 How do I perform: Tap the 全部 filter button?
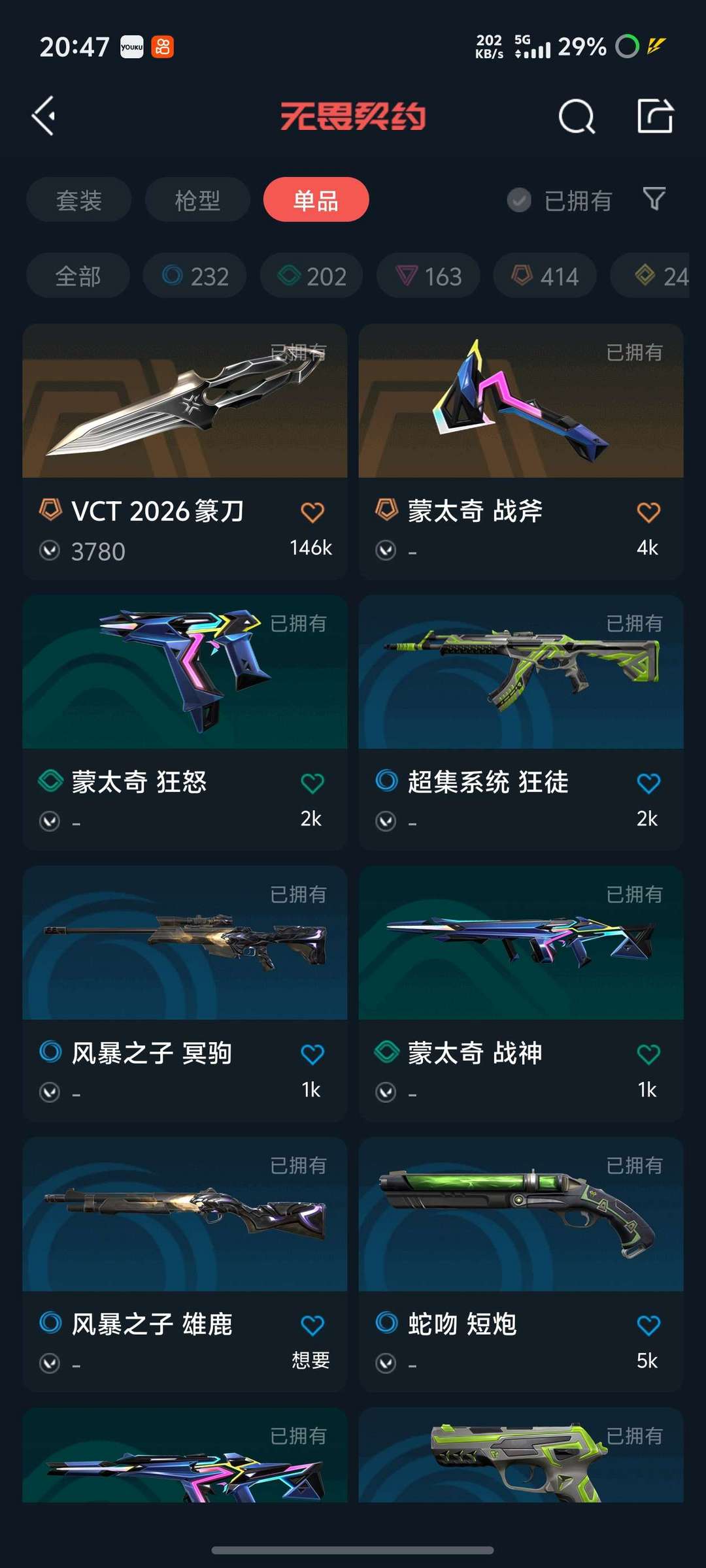tap(77, 276)
